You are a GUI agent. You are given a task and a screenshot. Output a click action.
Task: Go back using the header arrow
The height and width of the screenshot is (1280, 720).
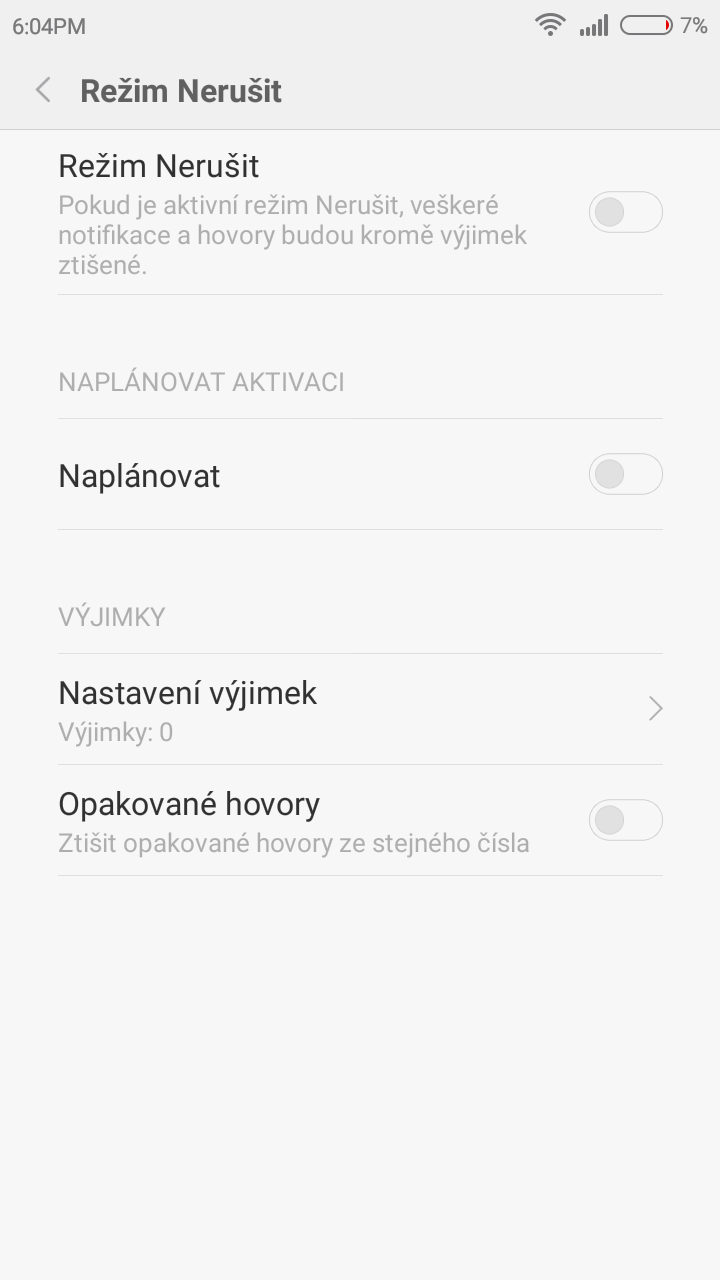tap(43, 90)
